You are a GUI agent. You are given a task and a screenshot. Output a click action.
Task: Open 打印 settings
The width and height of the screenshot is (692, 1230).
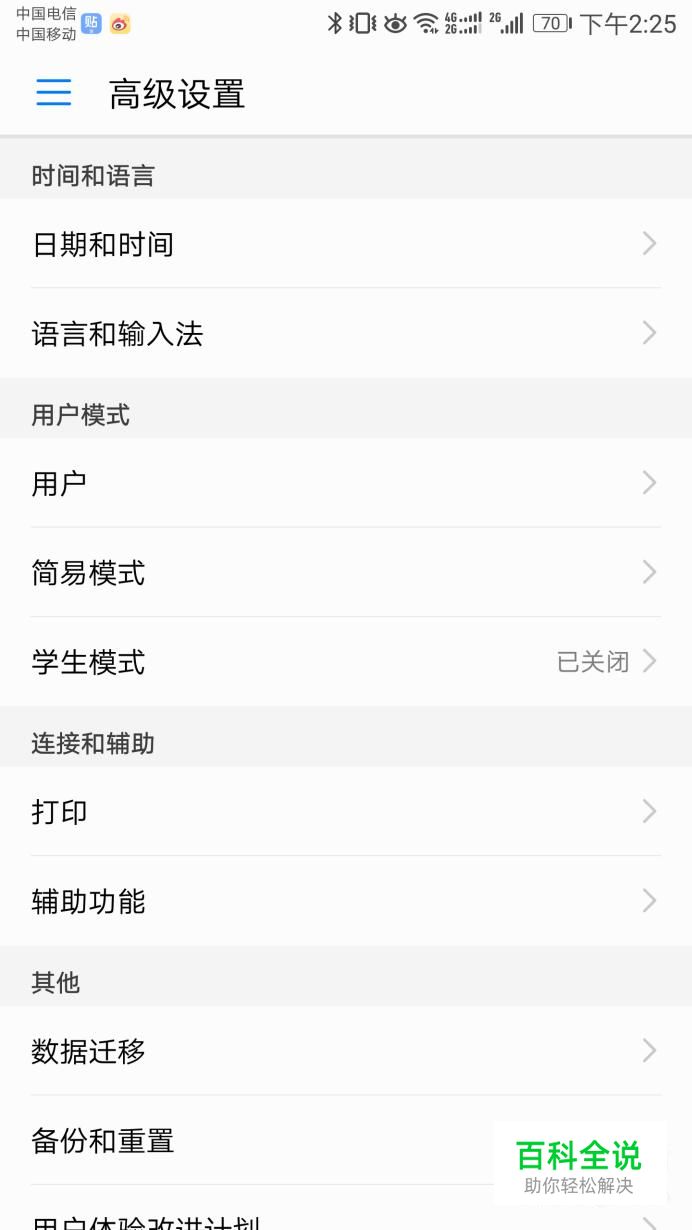pyautogui.click(x=346, y=811)
